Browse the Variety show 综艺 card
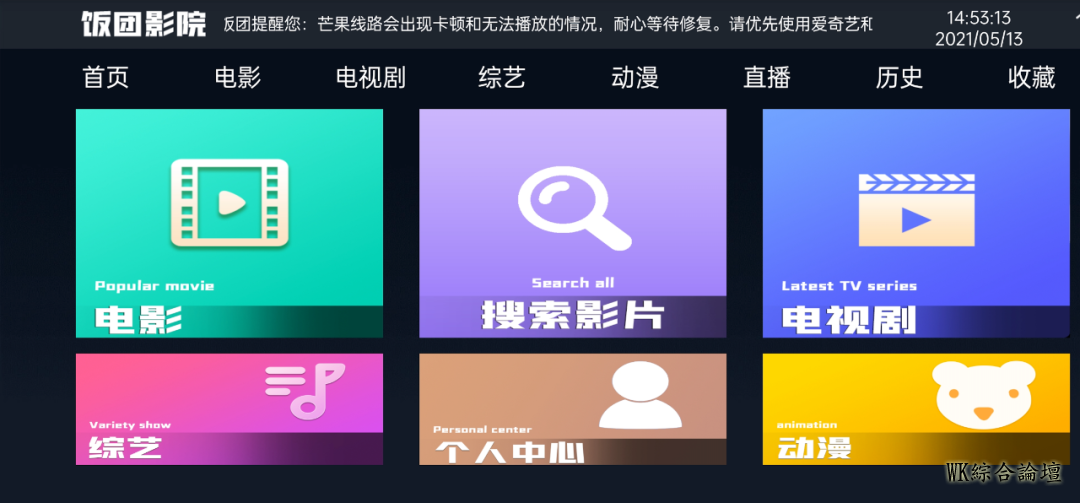Screen dimensions: 1080x503 (x=229, y=409)
